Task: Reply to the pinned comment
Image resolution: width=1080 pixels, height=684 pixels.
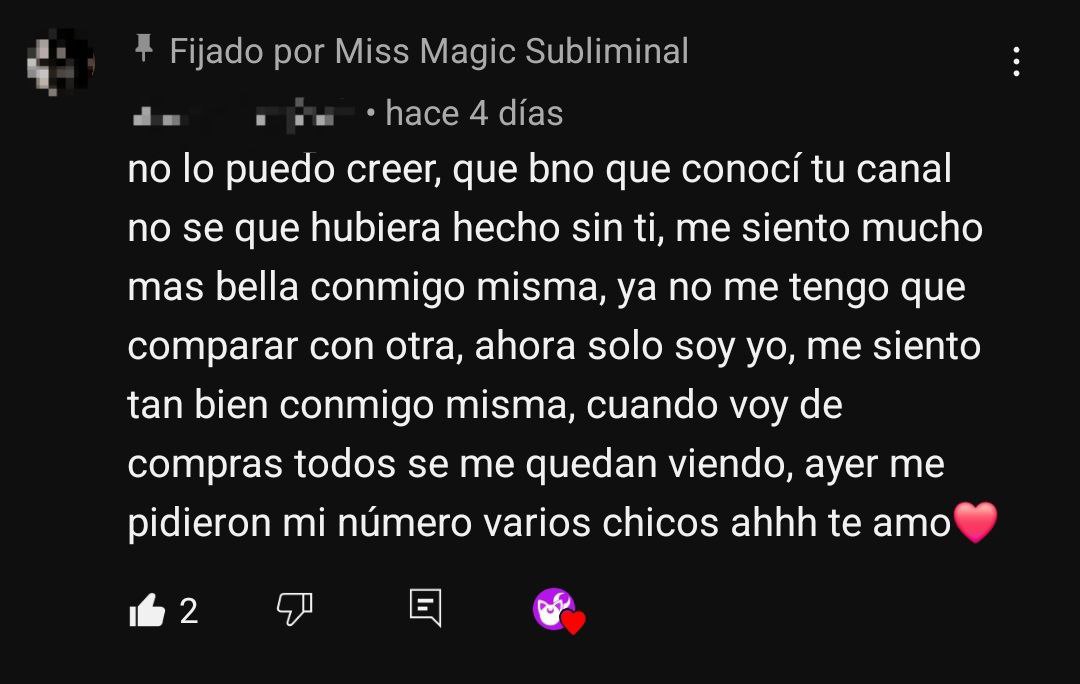Action: [x=425, y=607]
